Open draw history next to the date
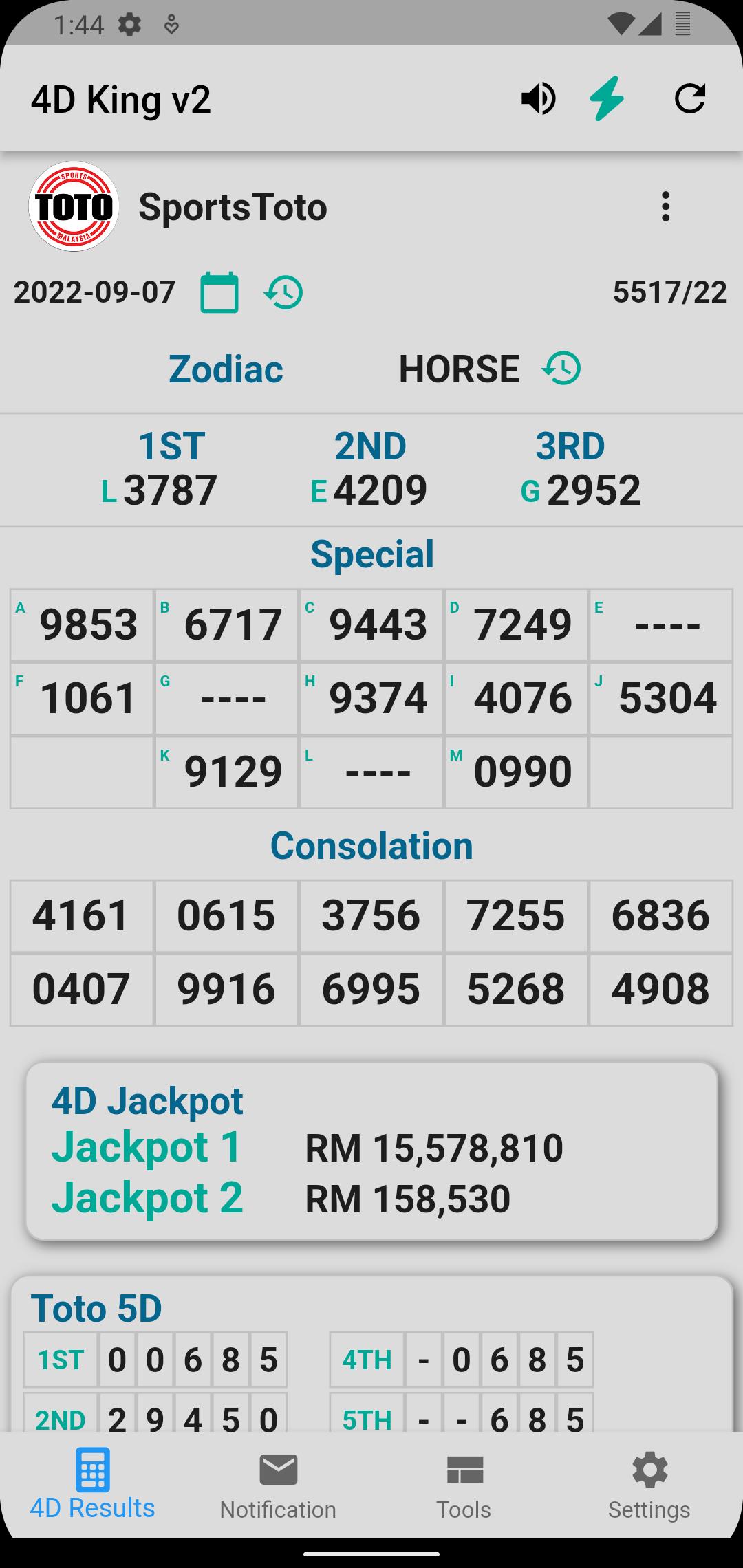Viewport: 743px width, 1568px height. coord(283,293)
